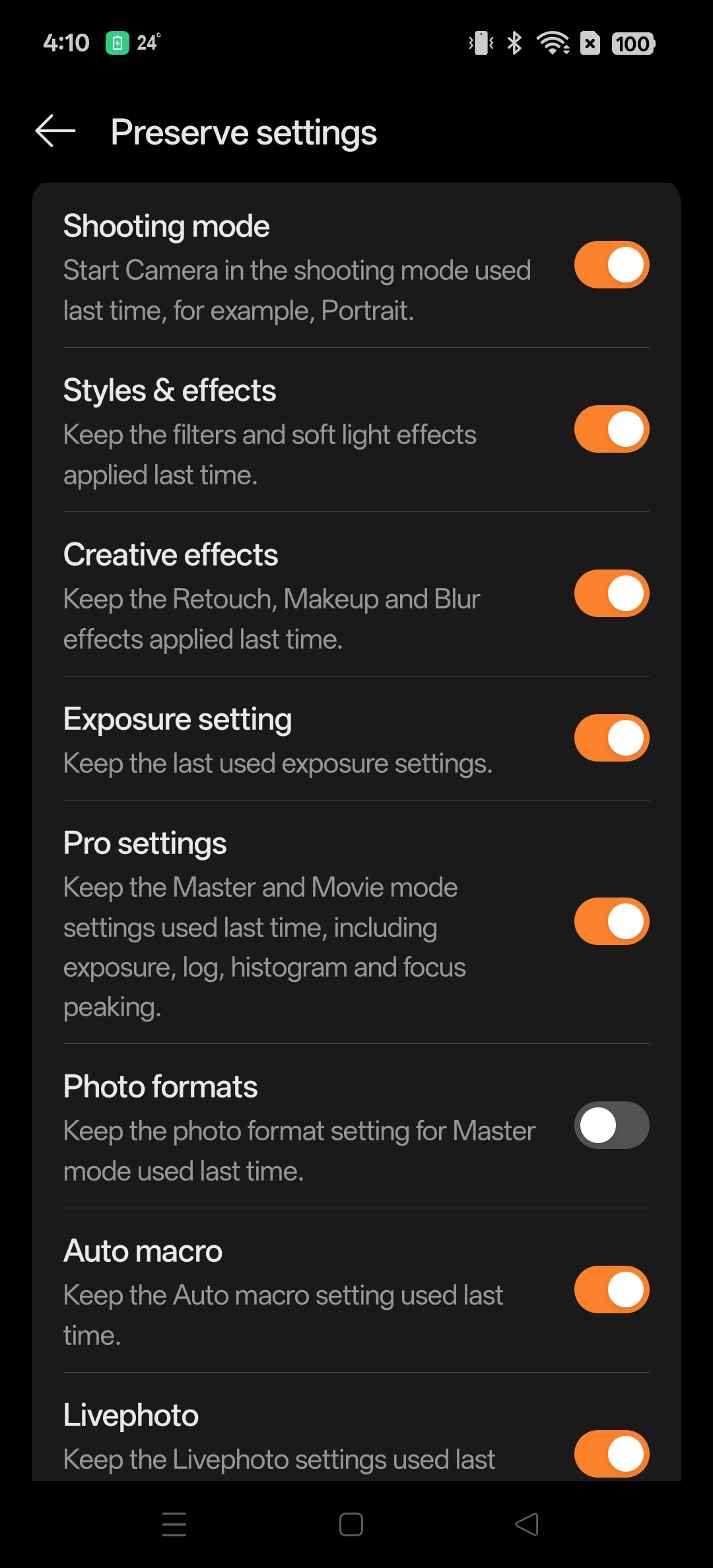Disable the Styles & effects toggle
The width and height of the screenshot is (713, 1568).
pyautogui.click(x=611, y=429)
